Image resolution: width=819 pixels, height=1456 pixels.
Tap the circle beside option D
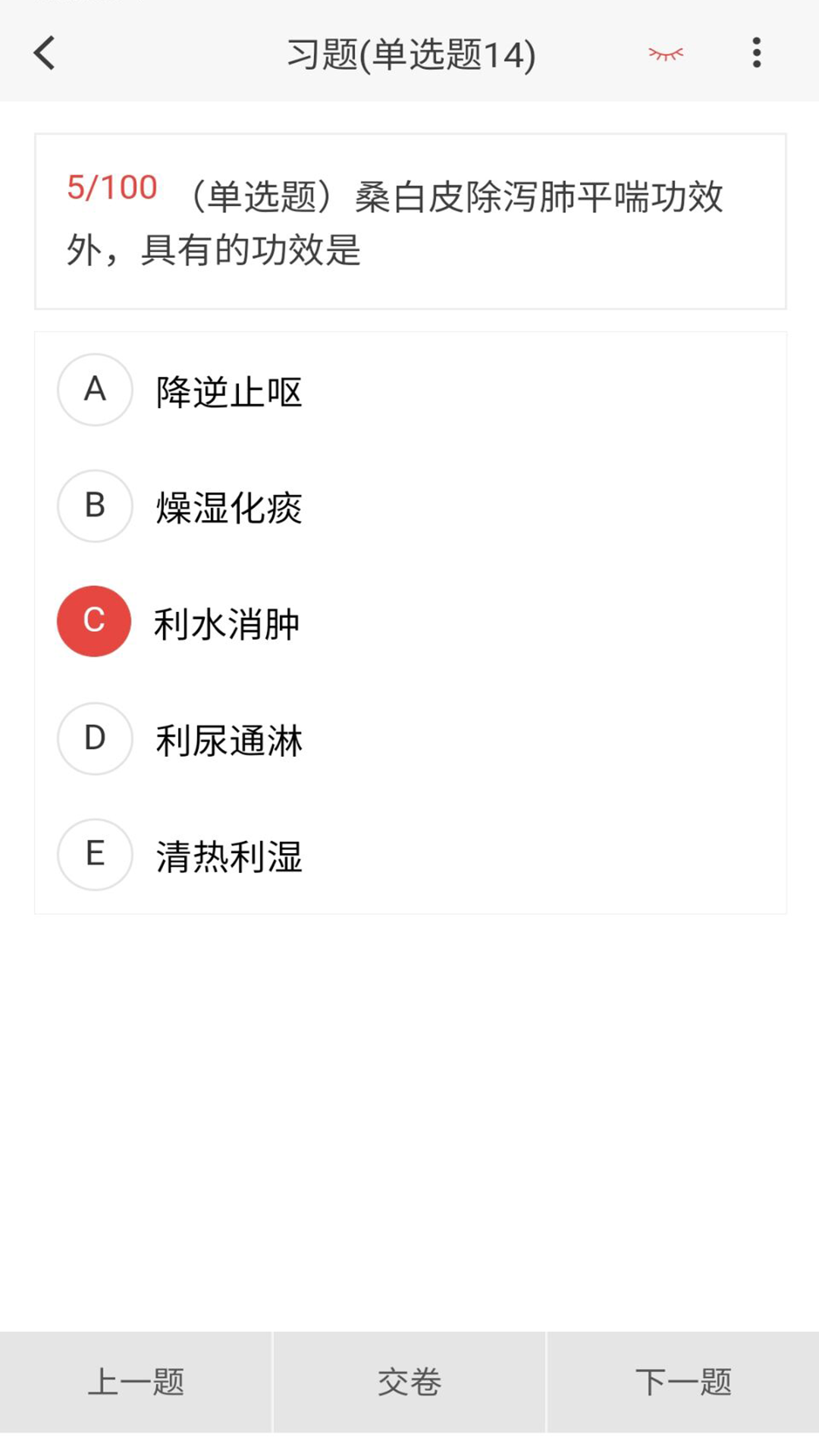tap(93, 739)
